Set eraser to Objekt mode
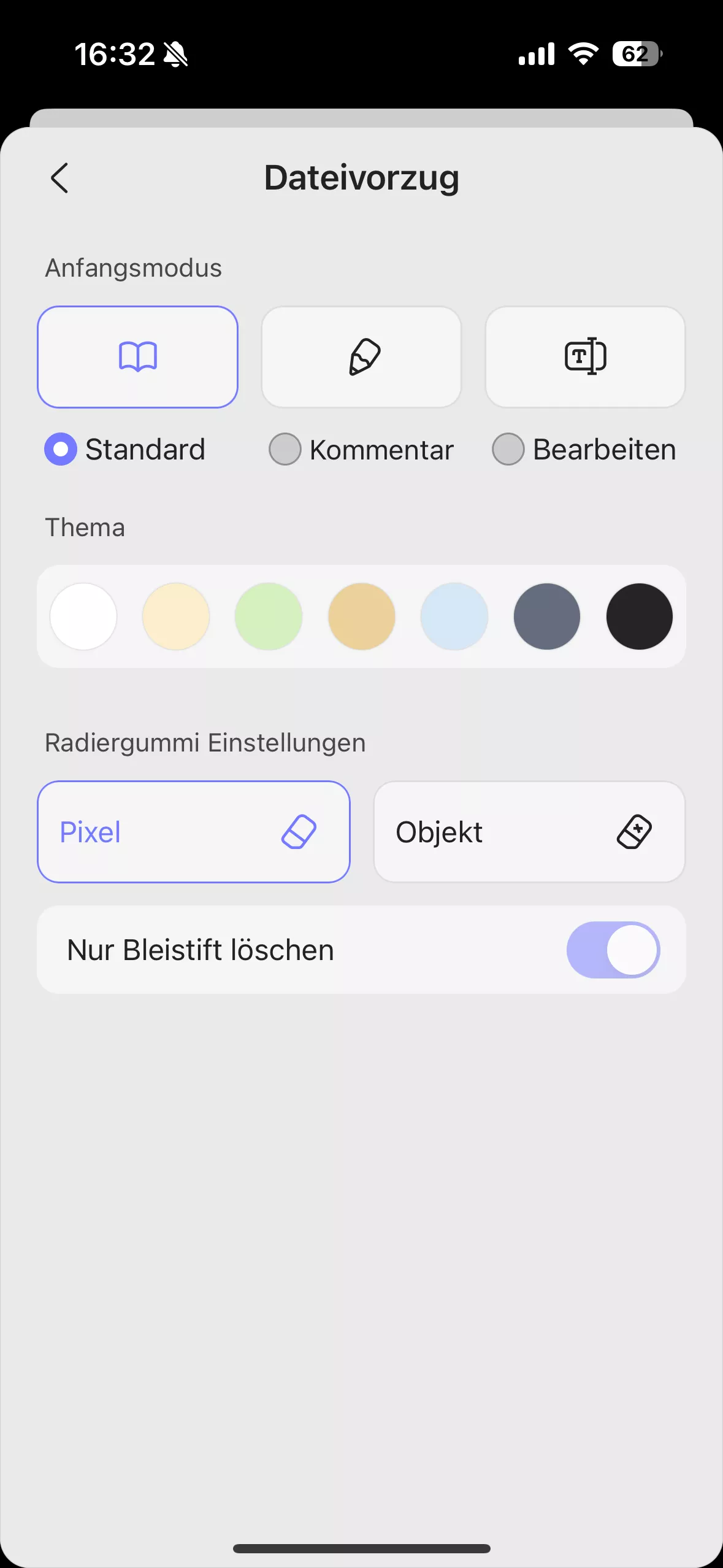The width and height of the screenshot is (723, 1568). pyautogui.click(x=529, y=832)
